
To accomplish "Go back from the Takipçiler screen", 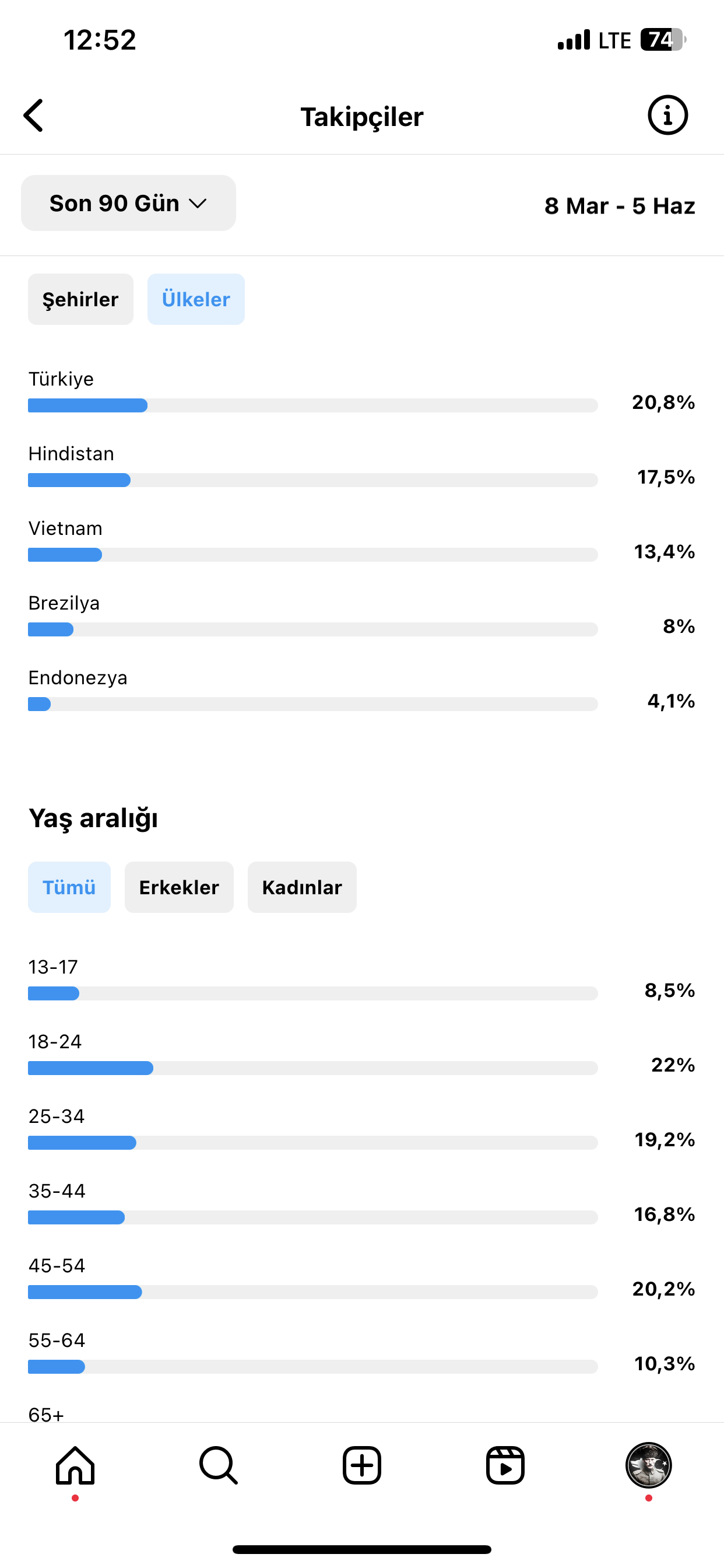I will 34,115.
